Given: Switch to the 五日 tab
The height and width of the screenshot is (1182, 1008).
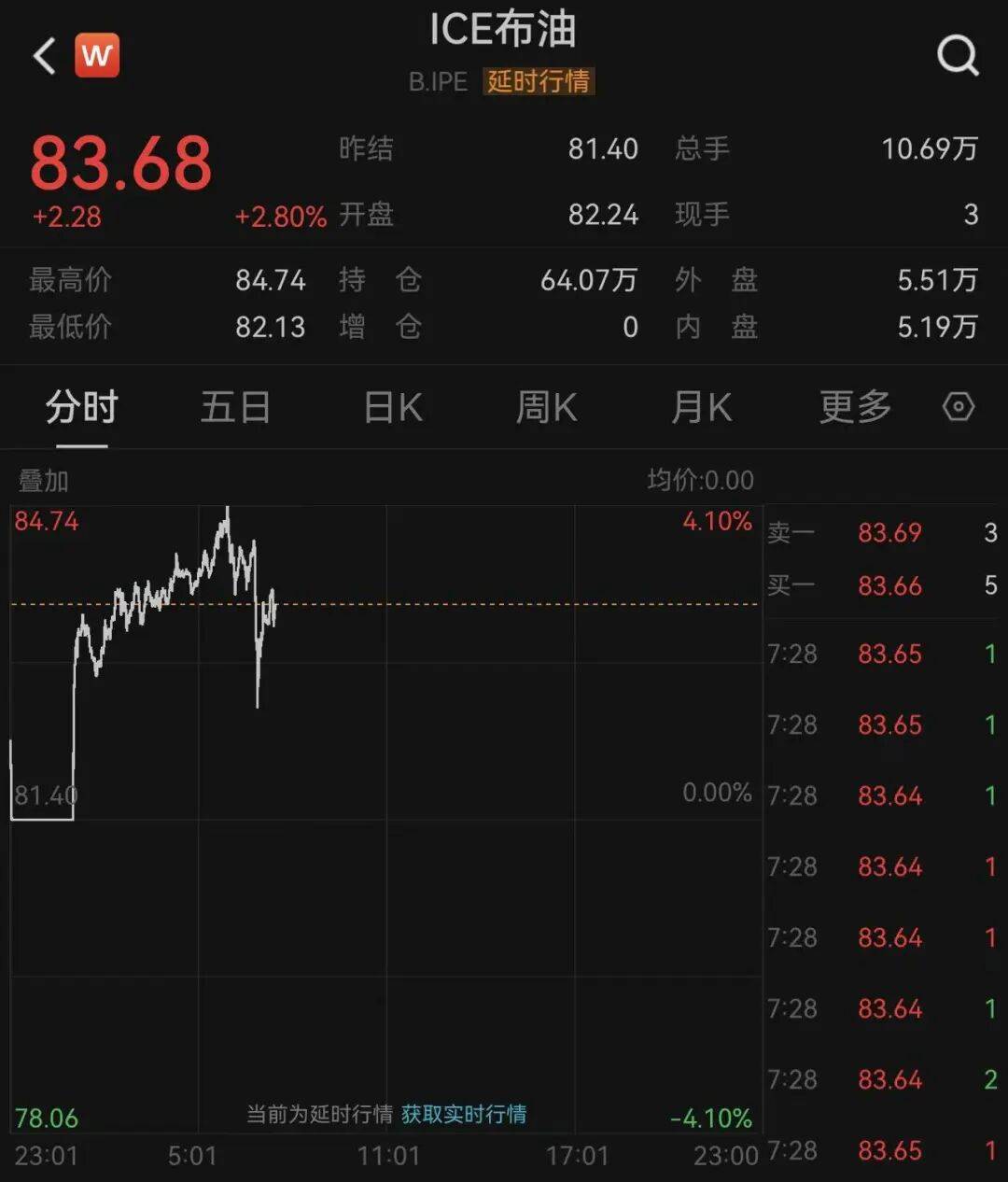Looking at the screenshot, I should click(x=236, y=407).
